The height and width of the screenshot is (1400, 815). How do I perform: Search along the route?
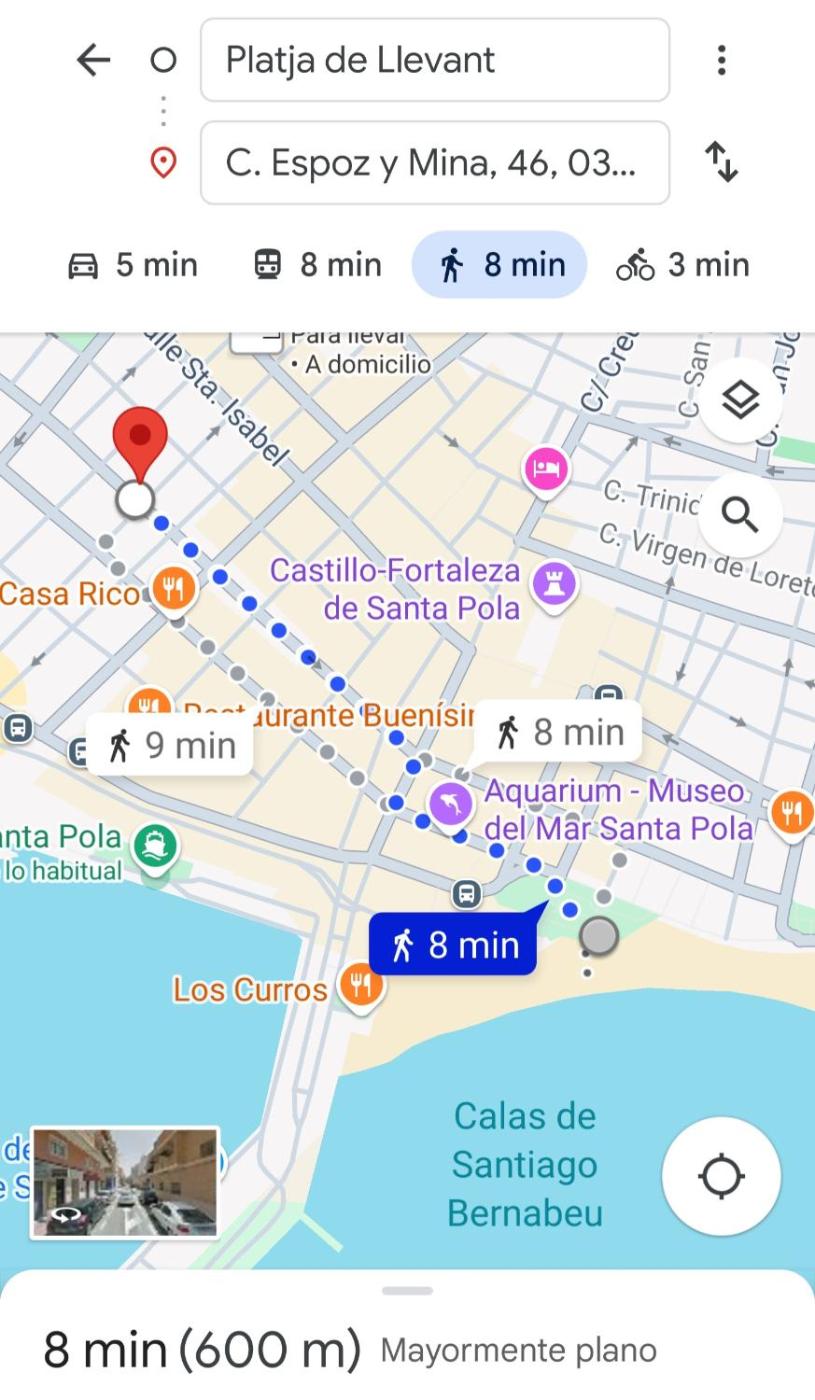740,516
